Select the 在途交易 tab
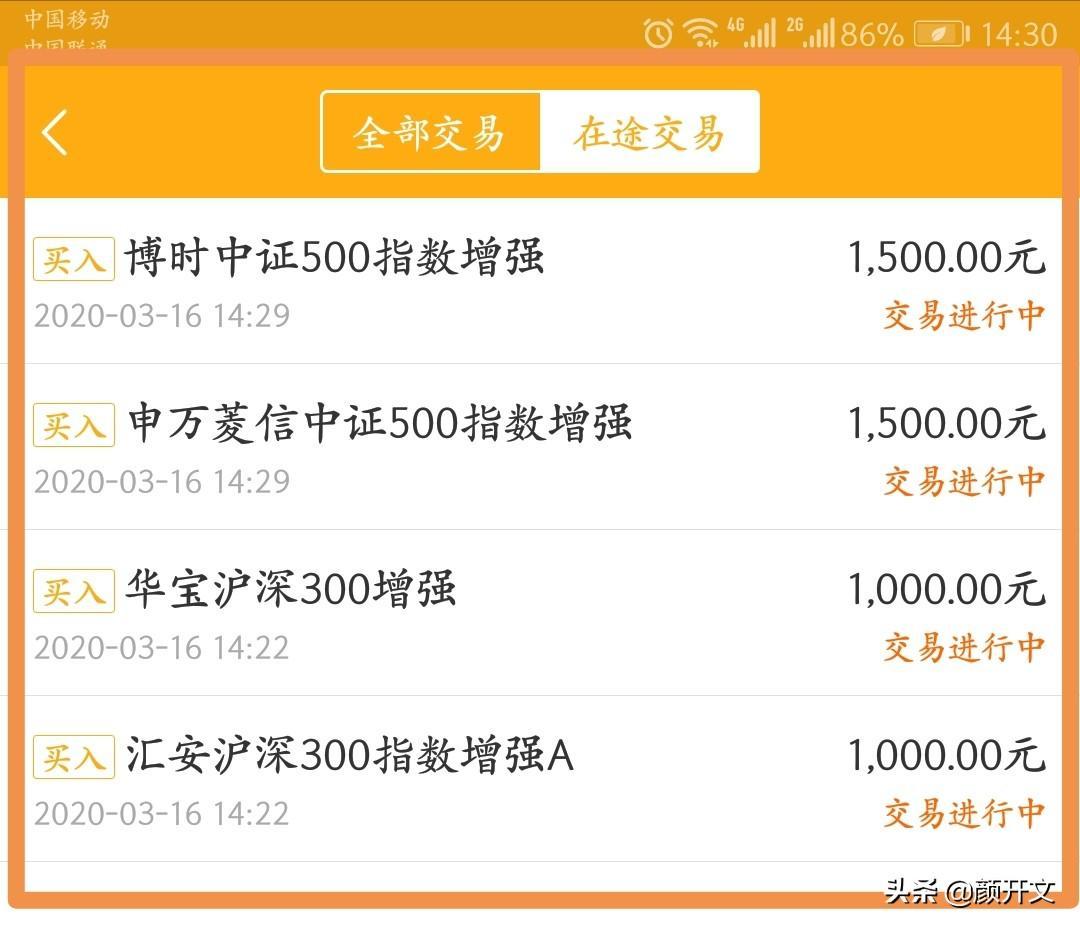1080x930 pixels. pos(649,133)
